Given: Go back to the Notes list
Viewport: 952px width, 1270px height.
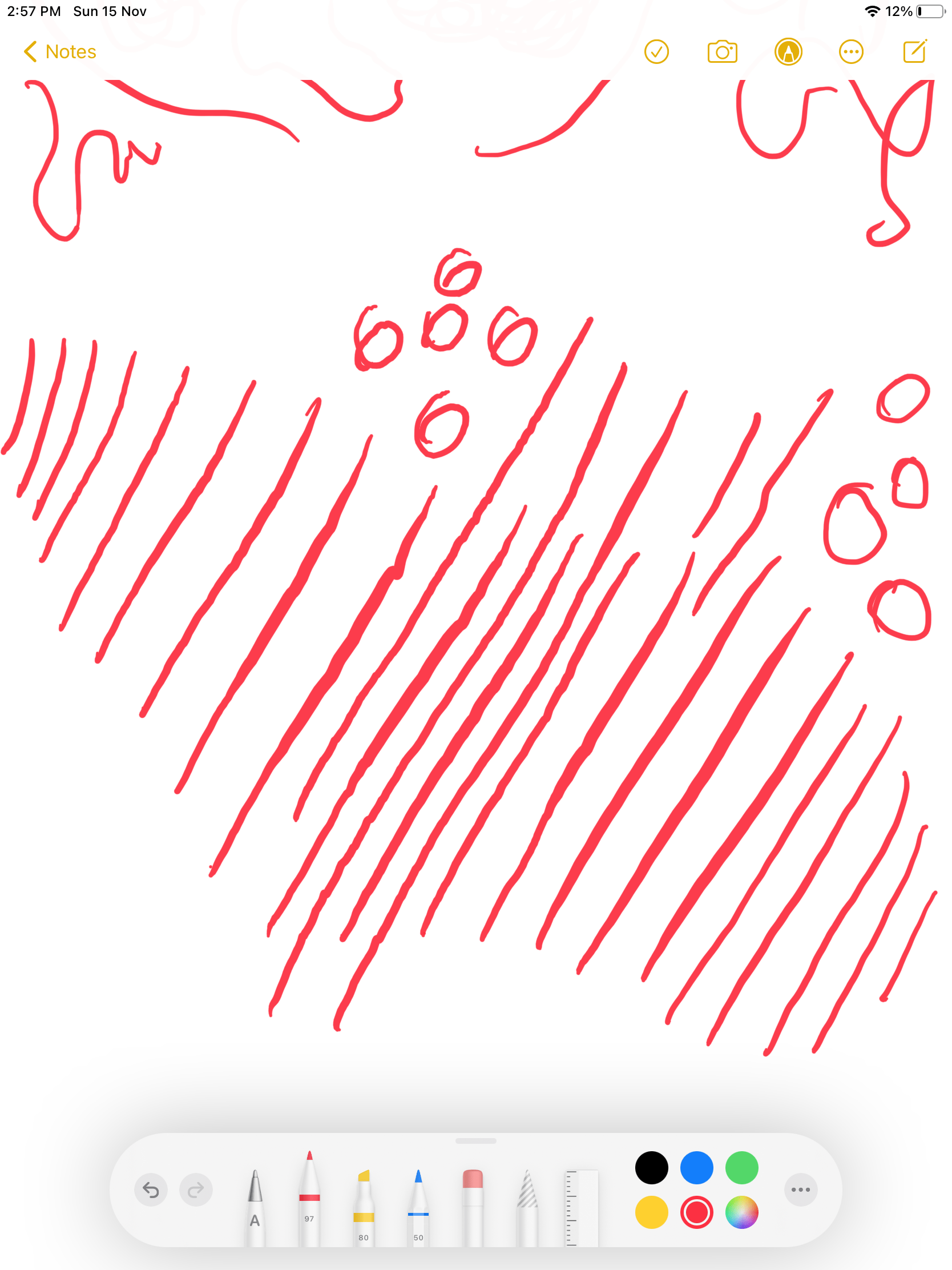Looking at the screenshot, I should click(58, 51).
